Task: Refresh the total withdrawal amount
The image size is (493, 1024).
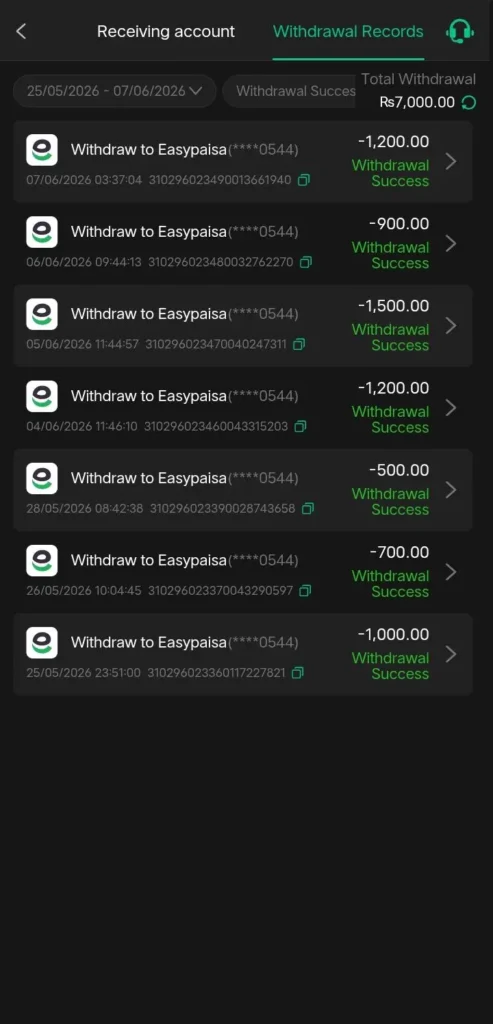Action: coord(468,103)
